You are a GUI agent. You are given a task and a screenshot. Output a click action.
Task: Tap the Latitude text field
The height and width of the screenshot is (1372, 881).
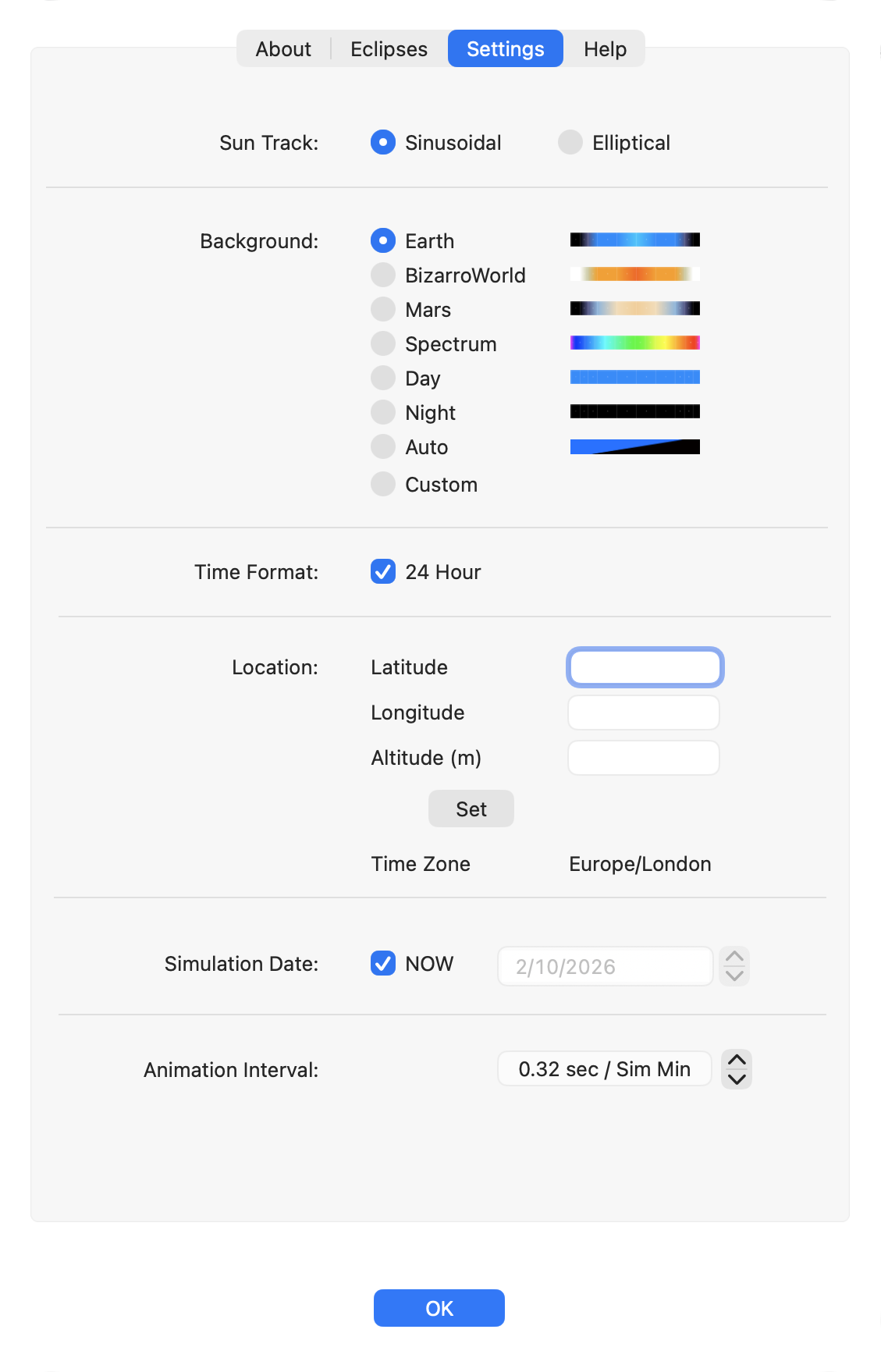[645, 667]
